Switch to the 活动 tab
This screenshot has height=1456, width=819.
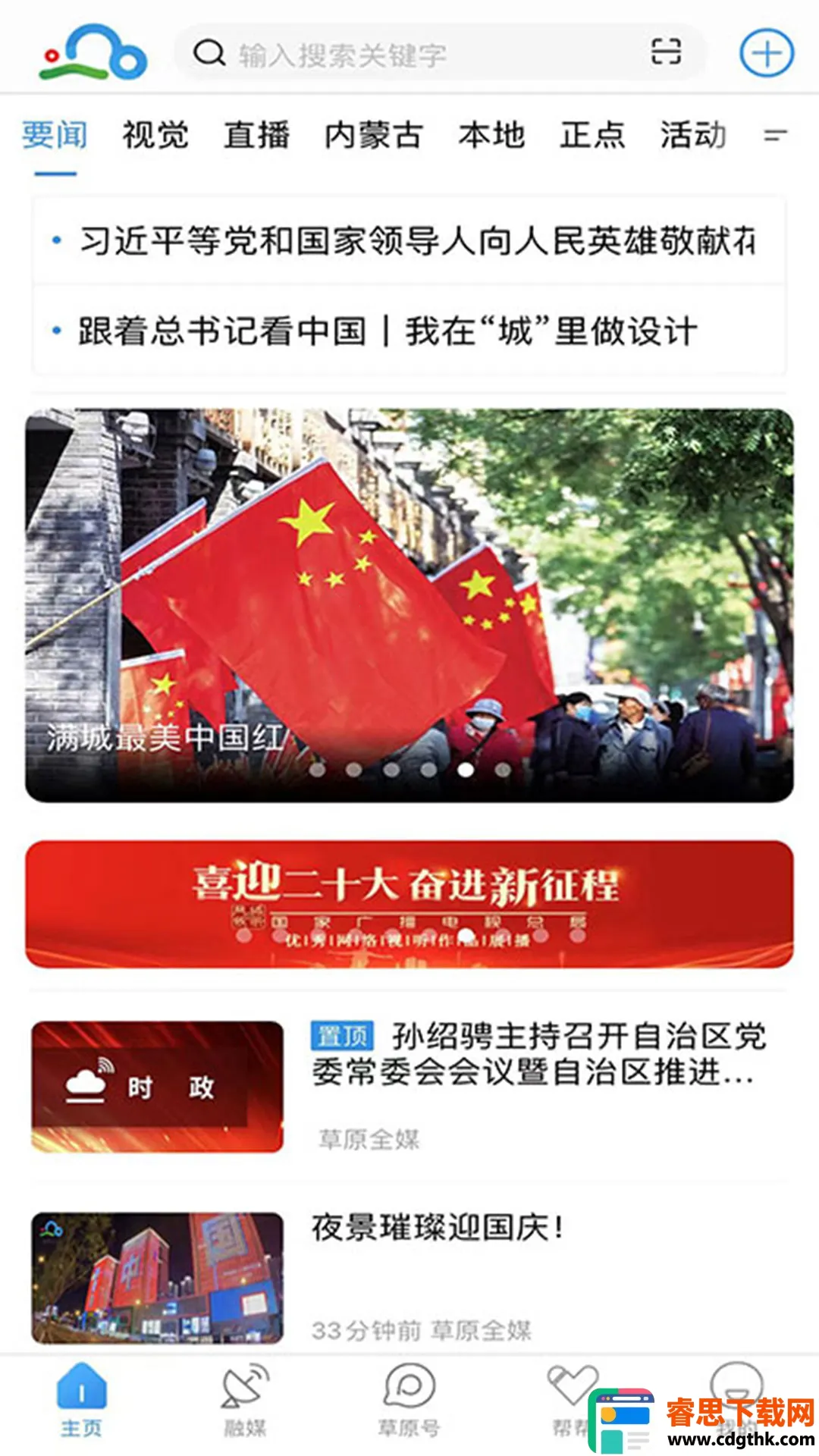click(x=693, y=136)
